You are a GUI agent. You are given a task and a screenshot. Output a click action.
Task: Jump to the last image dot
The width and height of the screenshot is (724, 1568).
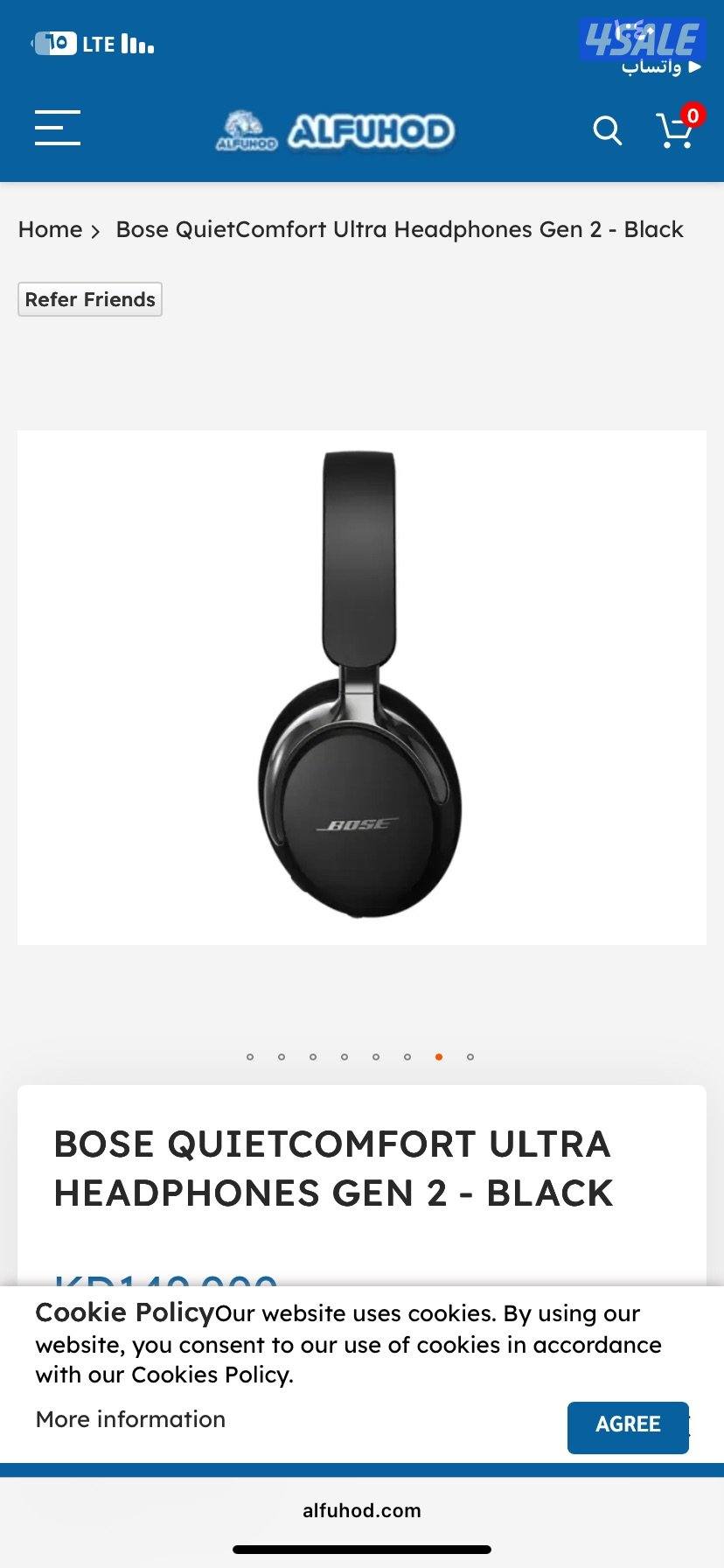470,1057
